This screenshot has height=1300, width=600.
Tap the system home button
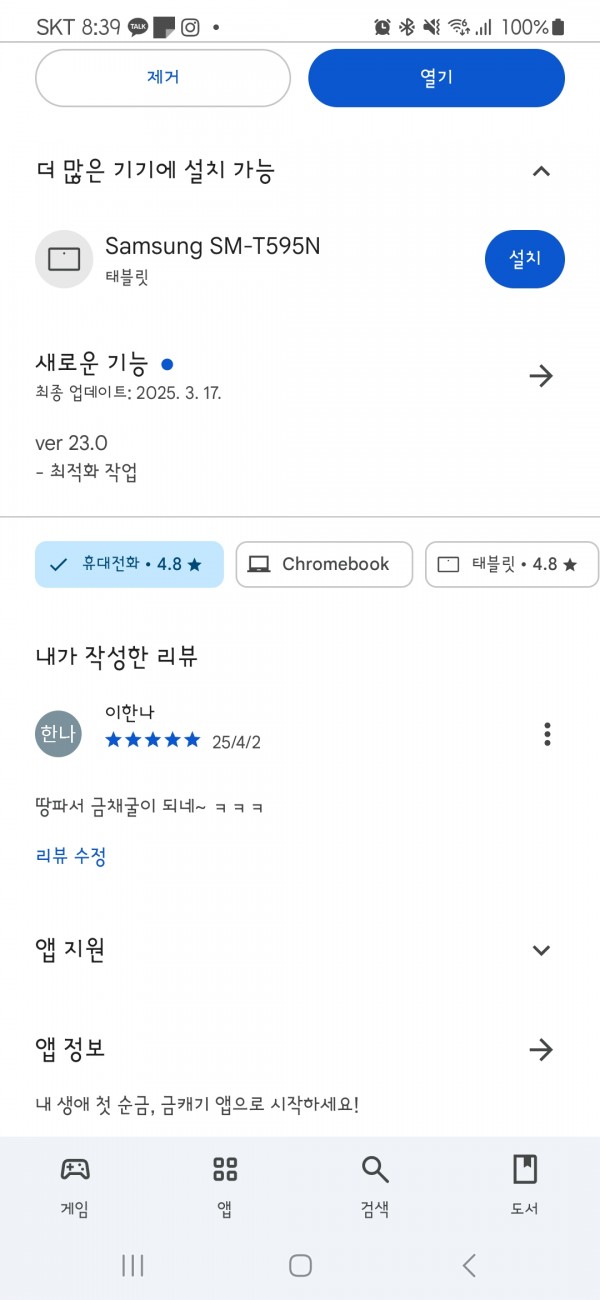[300, 1265]
